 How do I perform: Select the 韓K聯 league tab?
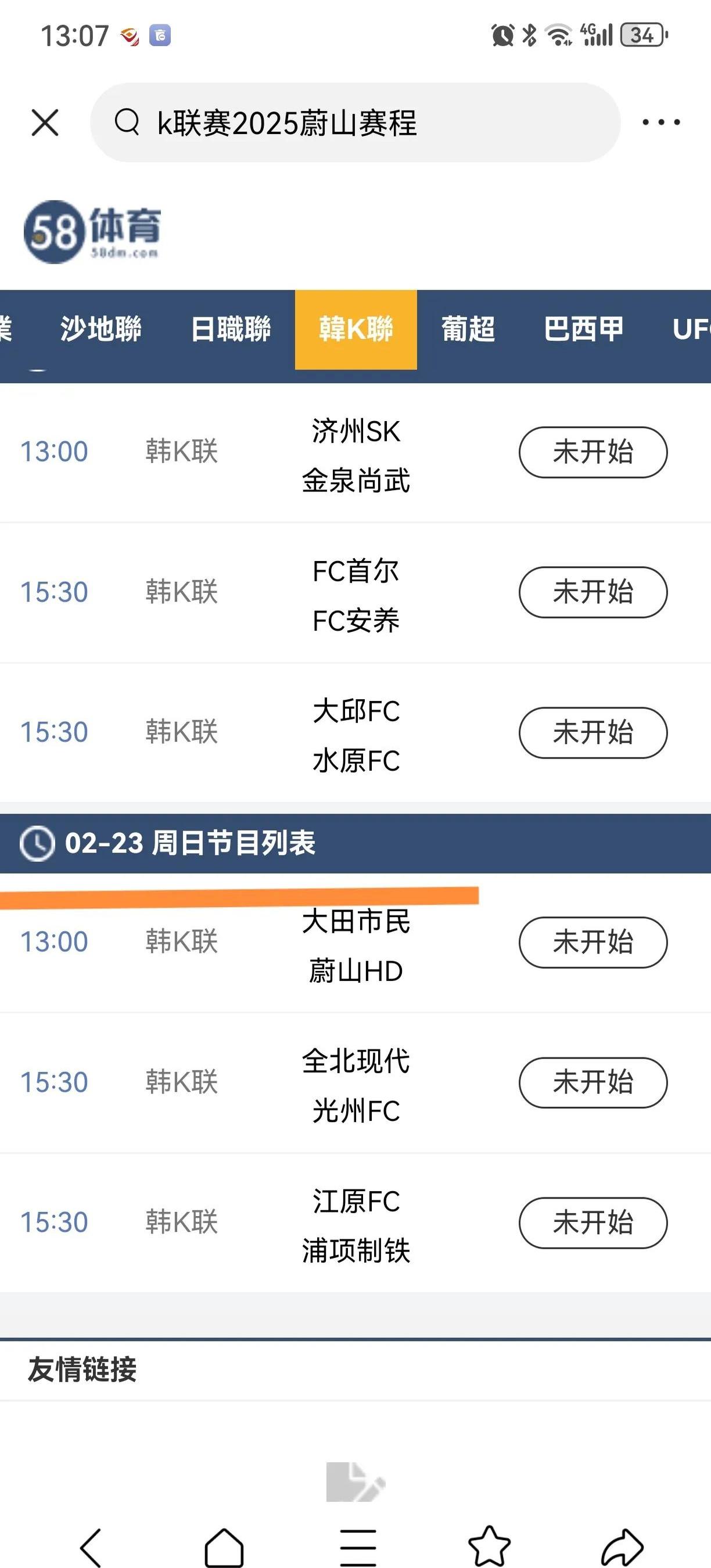tap(356, 329)
